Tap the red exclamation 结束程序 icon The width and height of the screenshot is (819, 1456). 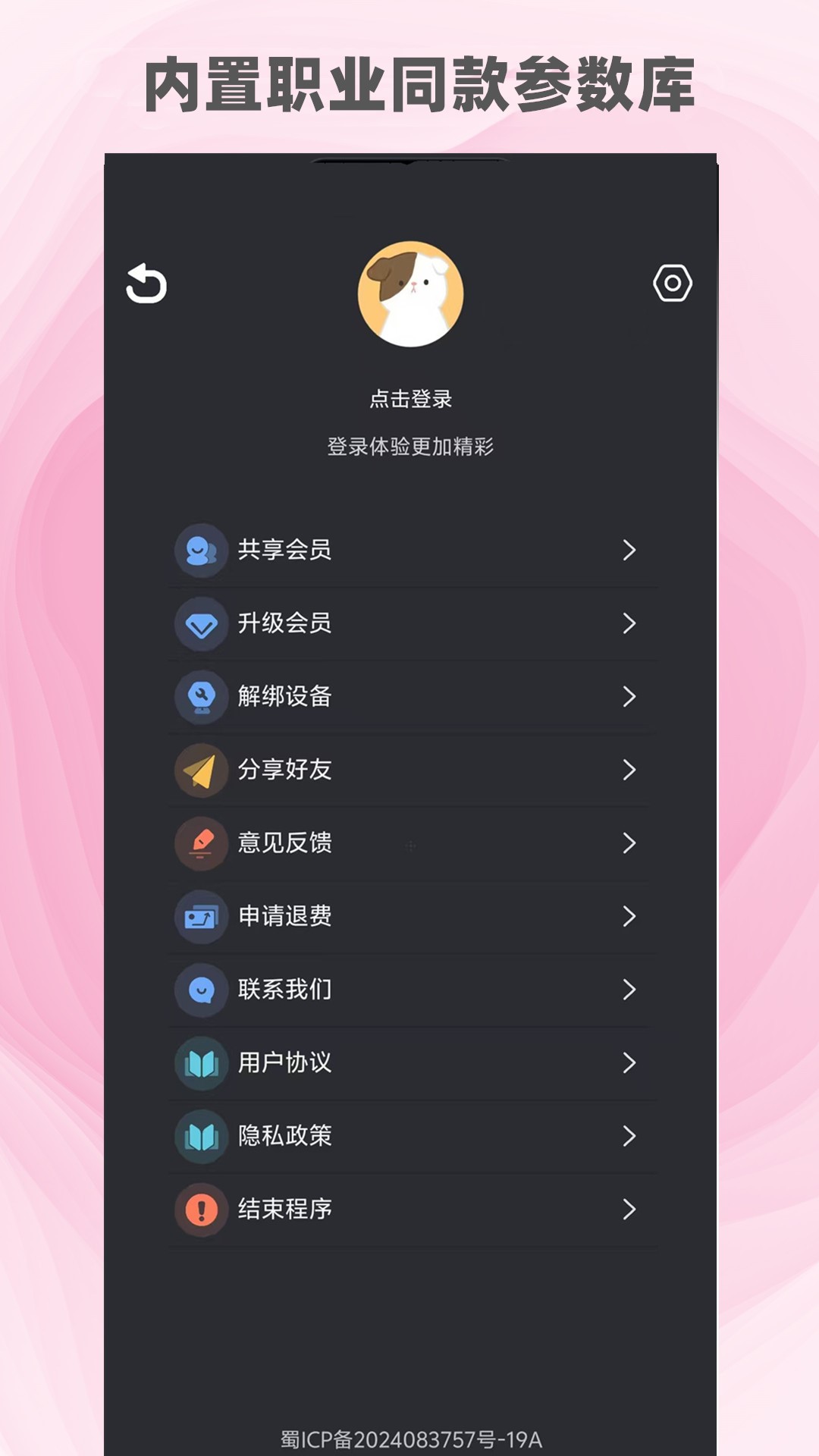(x=200, y=1210)
